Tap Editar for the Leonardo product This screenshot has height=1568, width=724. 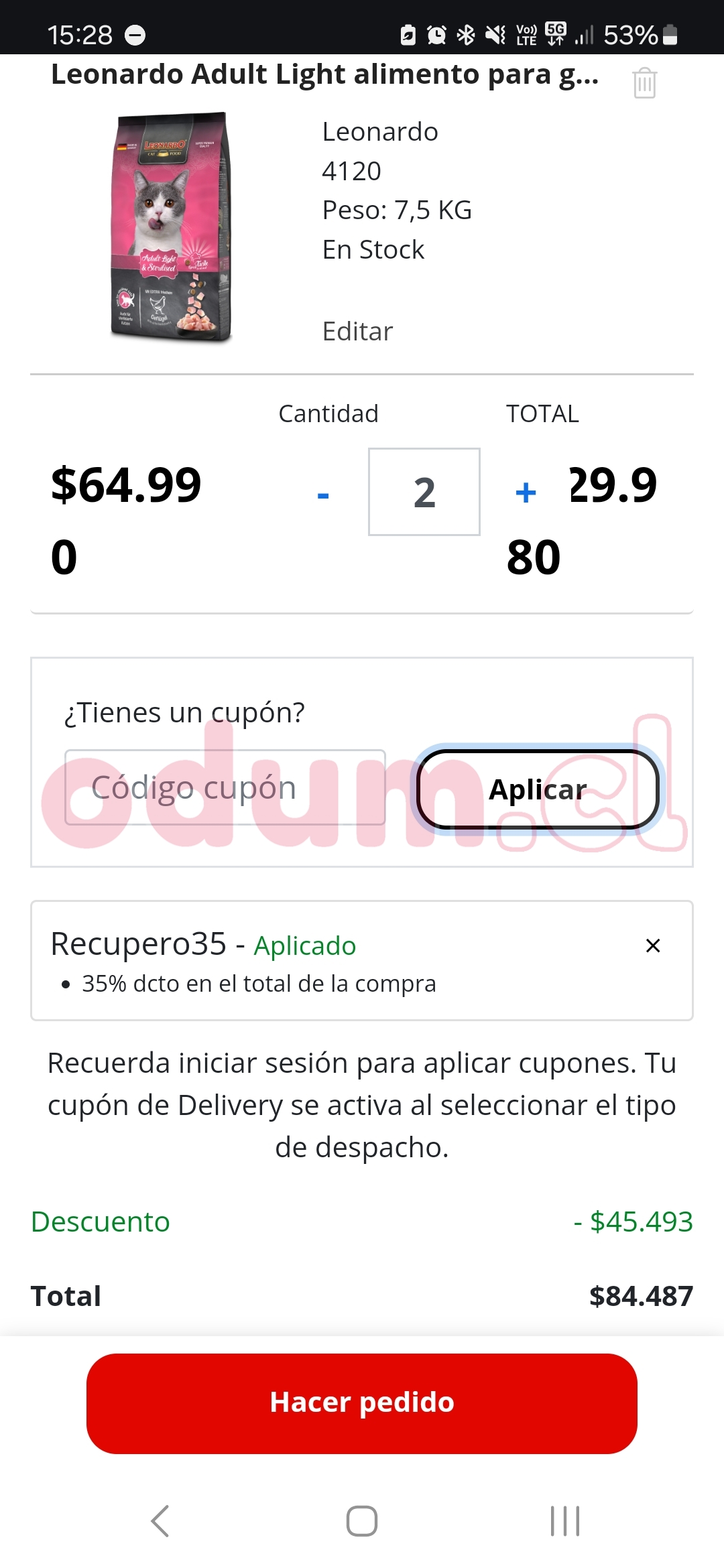click(357, 331)
